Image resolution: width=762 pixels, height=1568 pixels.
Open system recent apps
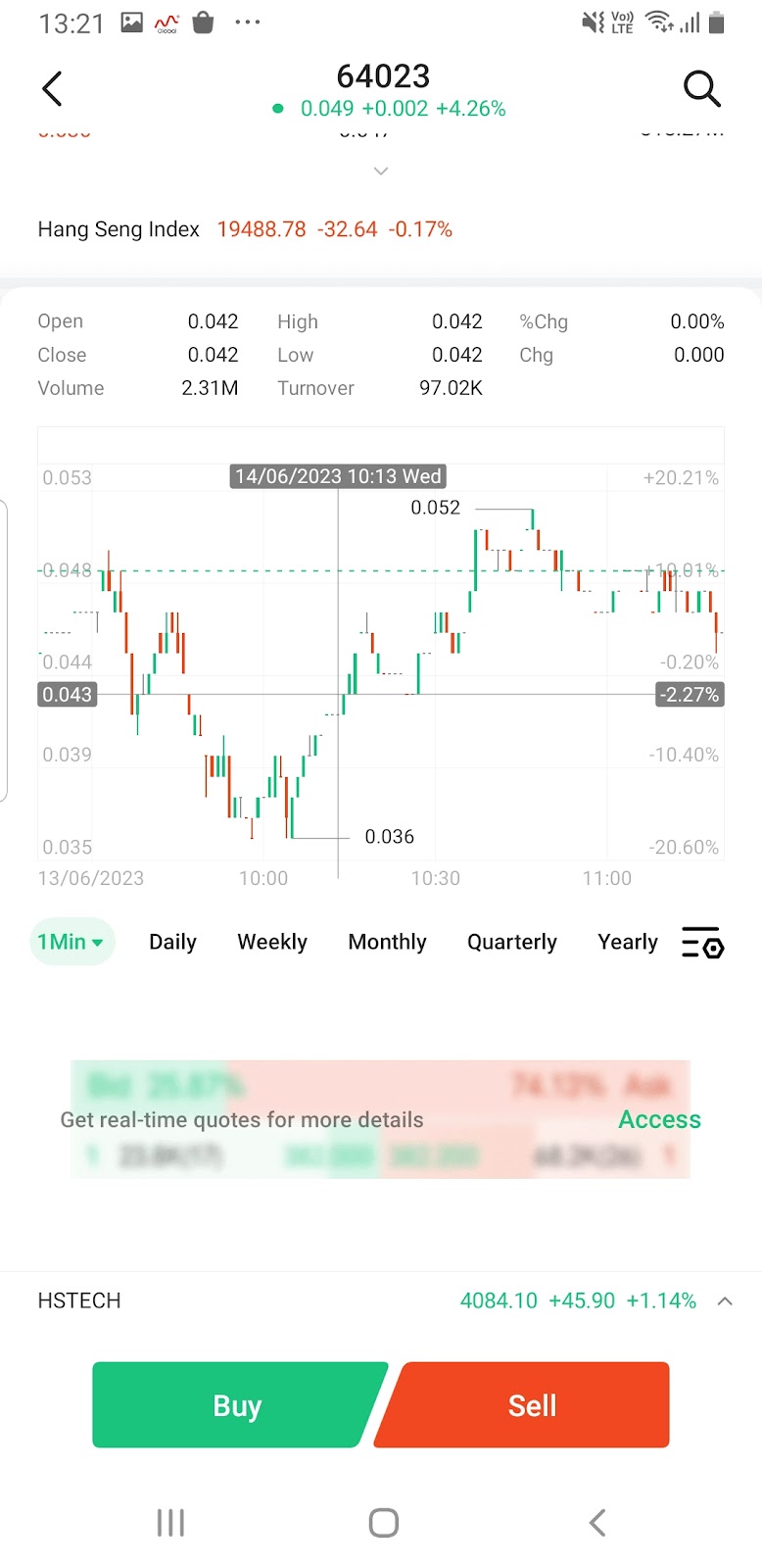pyautogui.click(x=170, y=1522)
